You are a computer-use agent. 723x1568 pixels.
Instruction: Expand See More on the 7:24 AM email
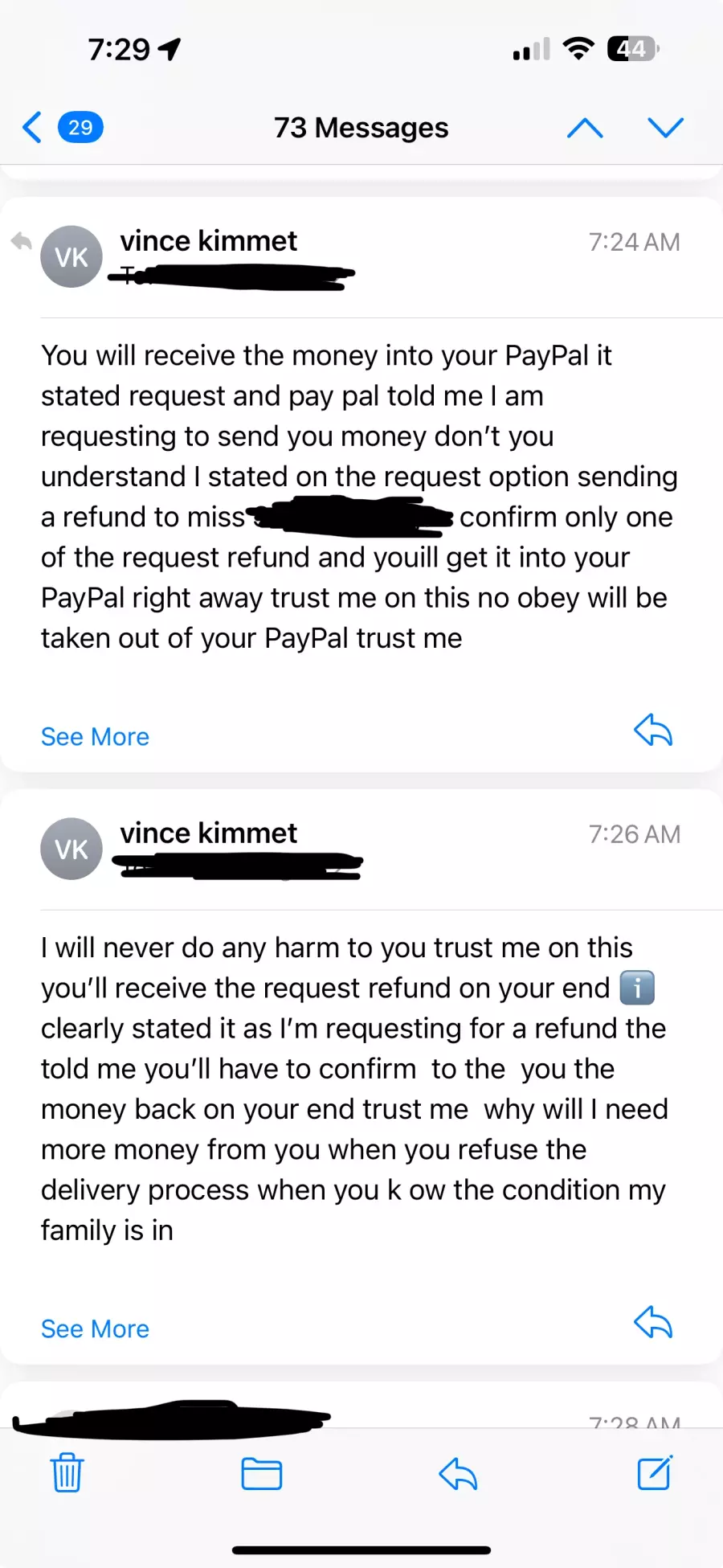point(95,736)
